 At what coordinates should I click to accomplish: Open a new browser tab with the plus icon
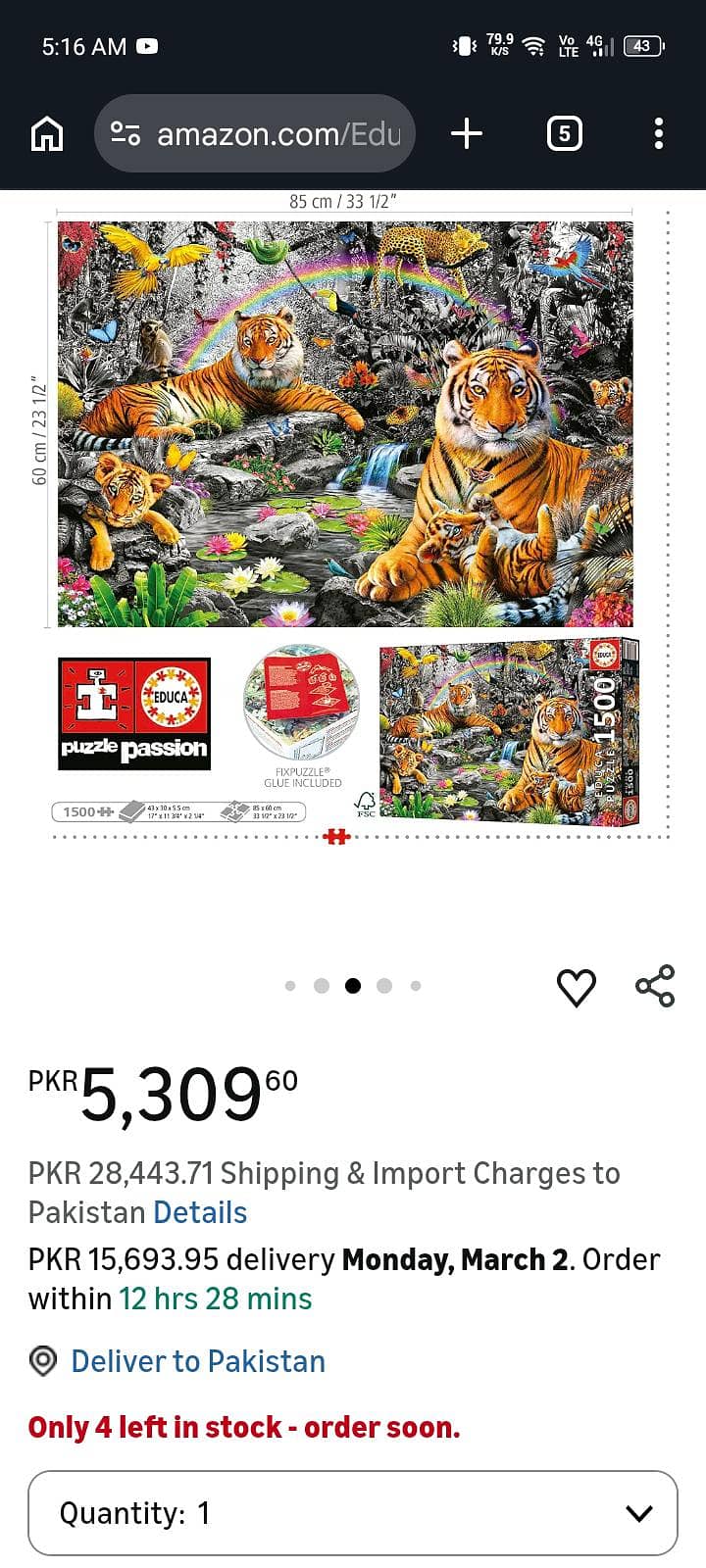(x=466, y=133)
